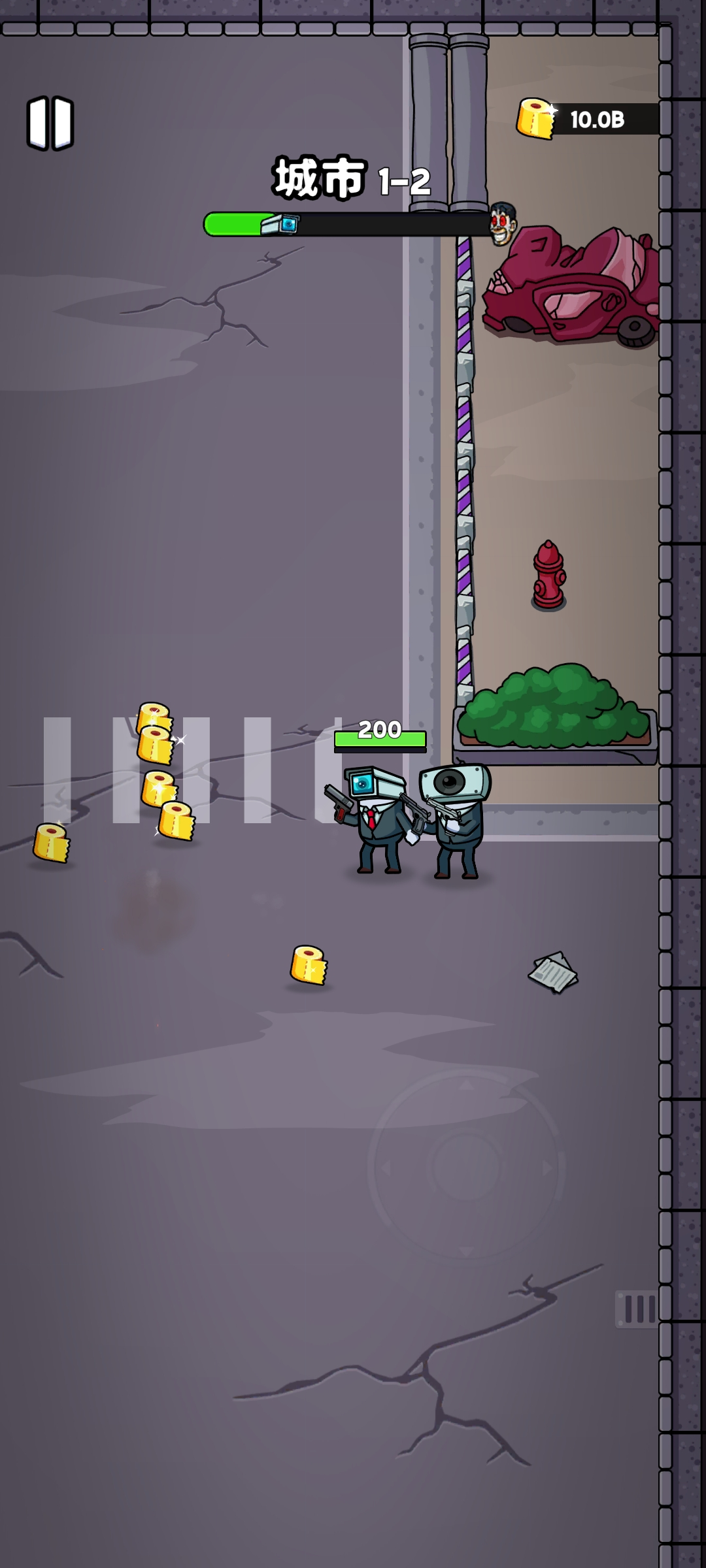The width and height of the screenshot is (706, 1568).
Task: Pause the game
Action: coord(50,123)
